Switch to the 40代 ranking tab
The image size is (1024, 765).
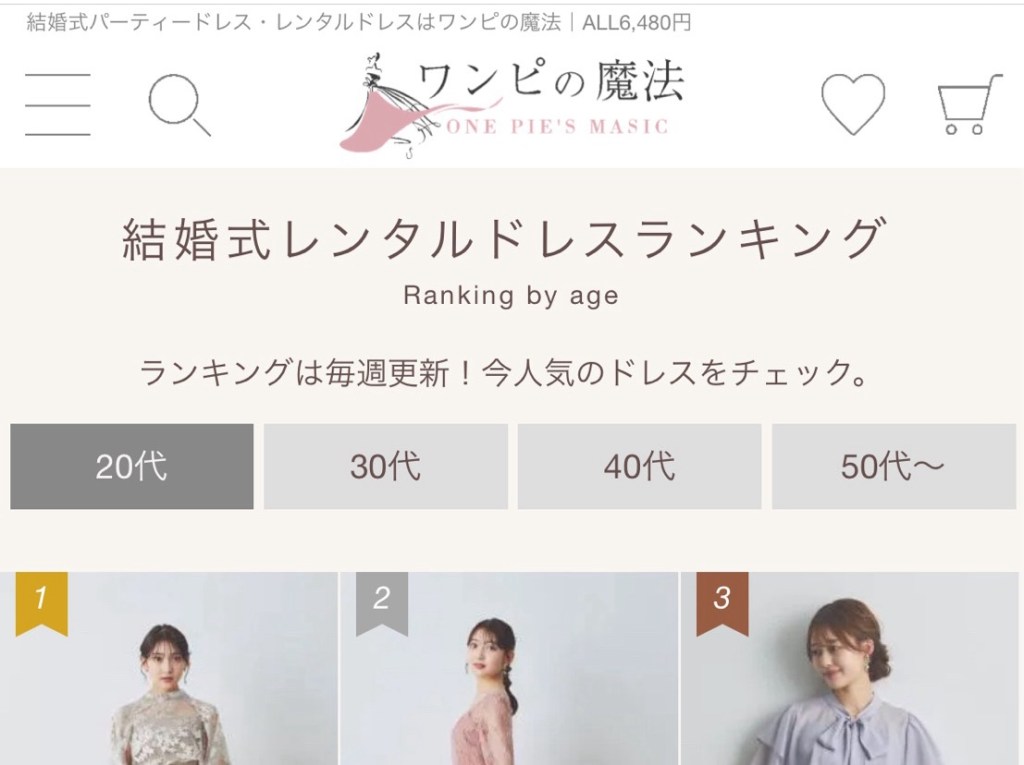(639, 466)
